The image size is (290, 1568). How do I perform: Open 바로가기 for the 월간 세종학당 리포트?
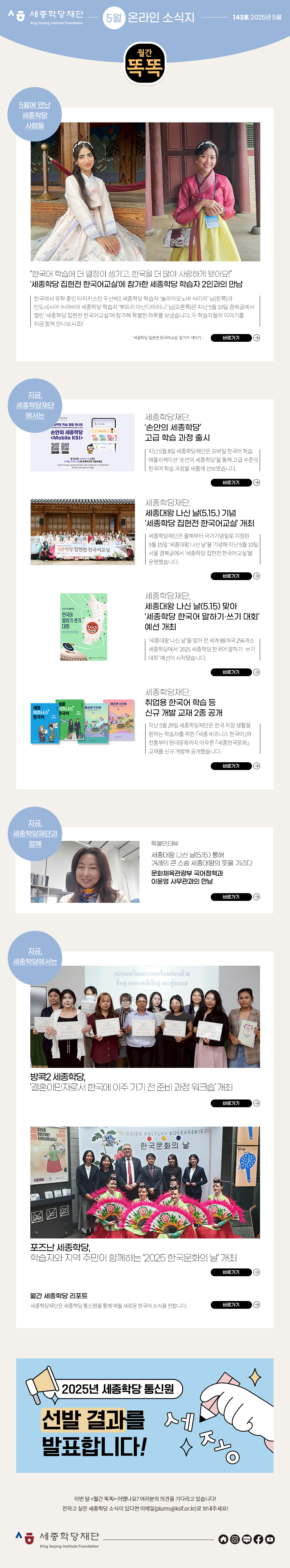[235, 1305]
